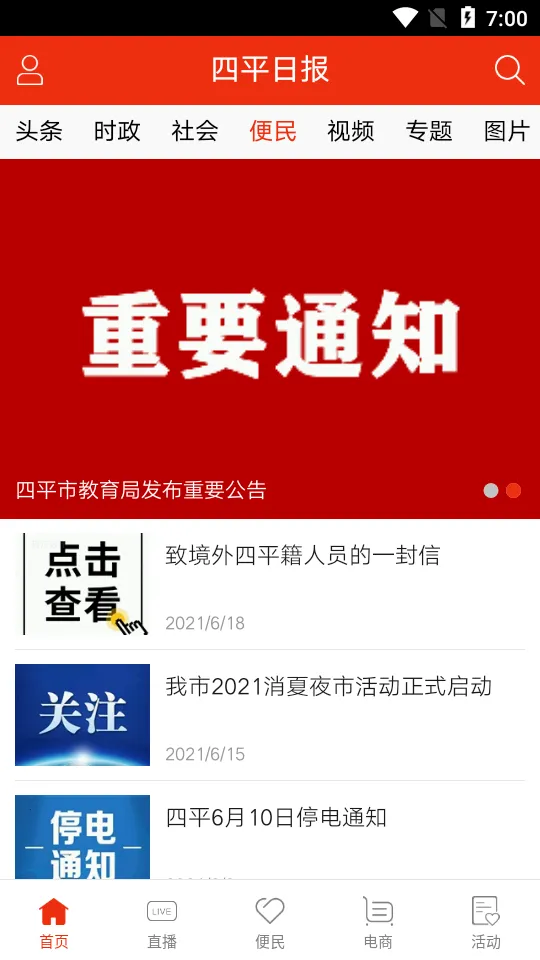Select the 社会 top tab
540x960 pixels.
[195, 131]
